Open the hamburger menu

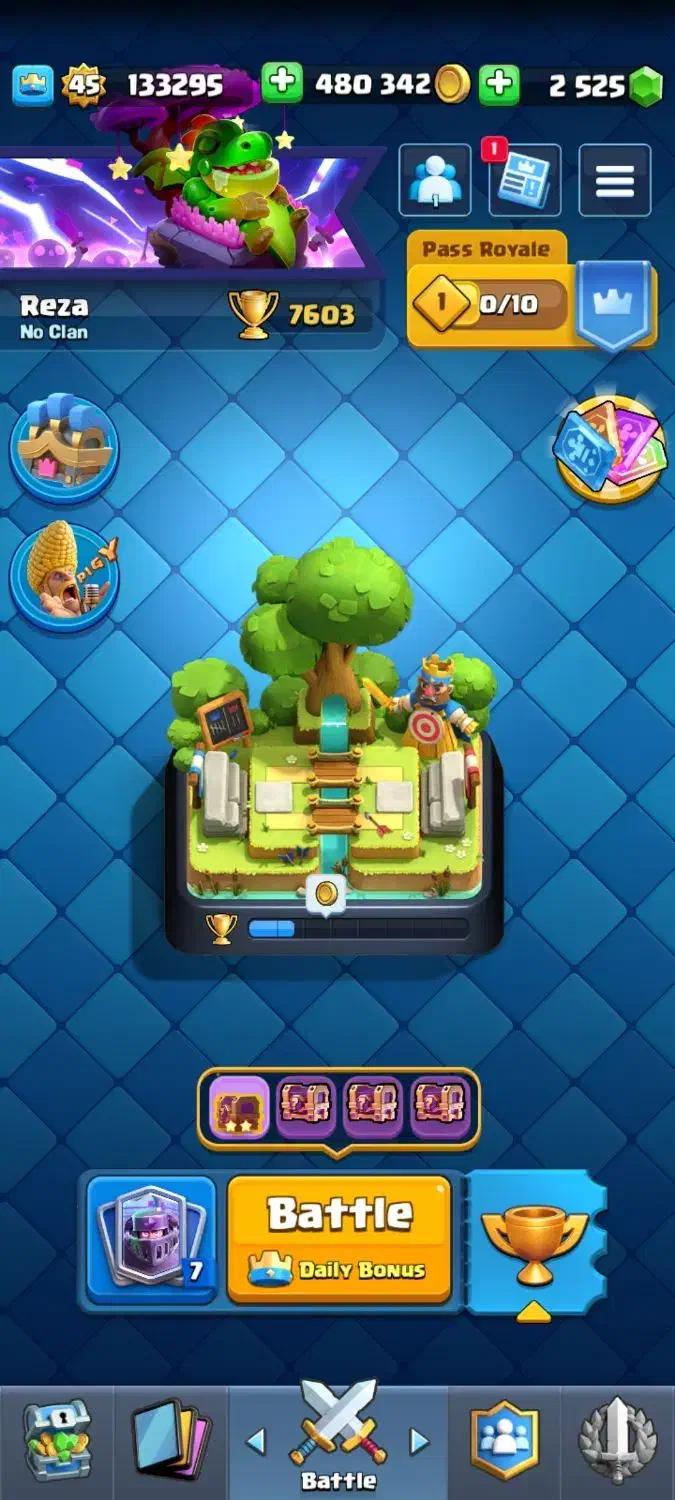click(614, 181)
